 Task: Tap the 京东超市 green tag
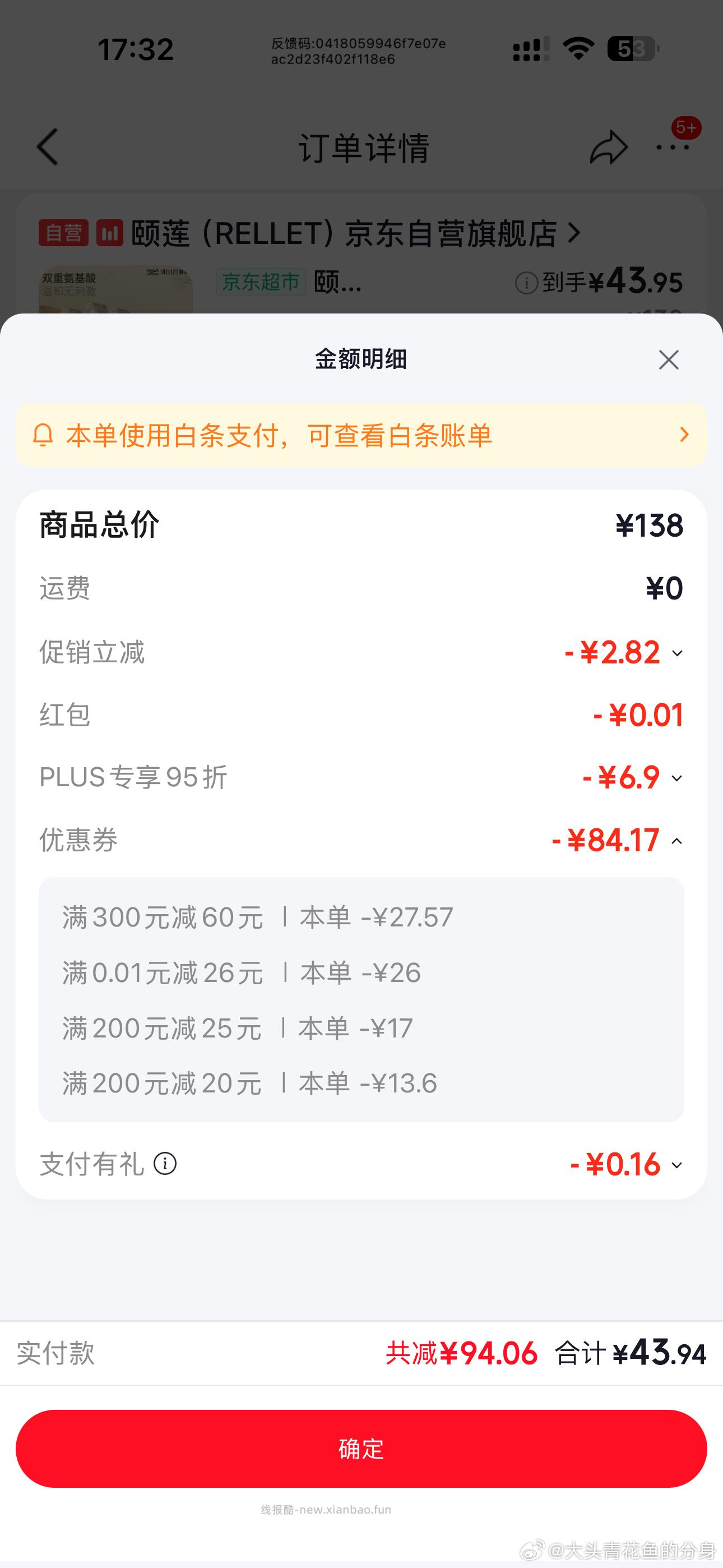pyautogui.click(x=261, y=282)
